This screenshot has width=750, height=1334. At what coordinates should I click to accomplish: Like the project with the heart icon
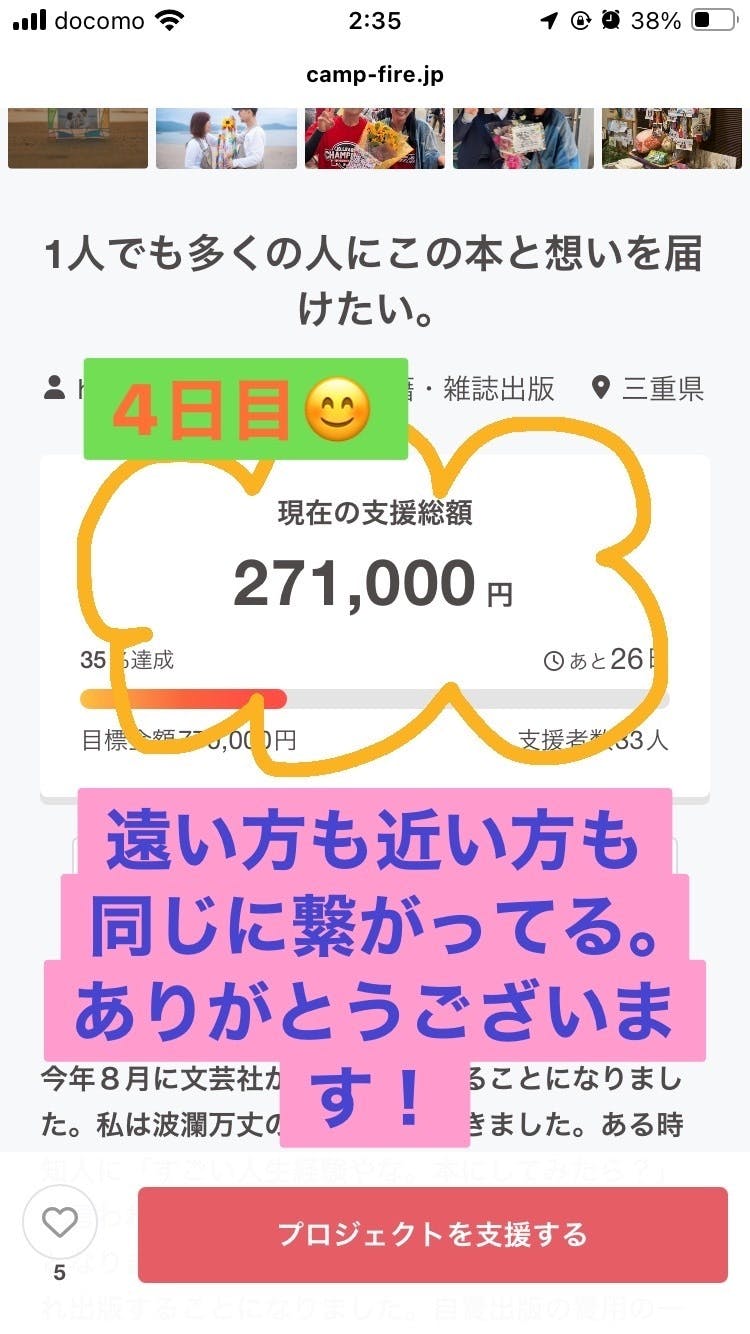pos(60,1222)
